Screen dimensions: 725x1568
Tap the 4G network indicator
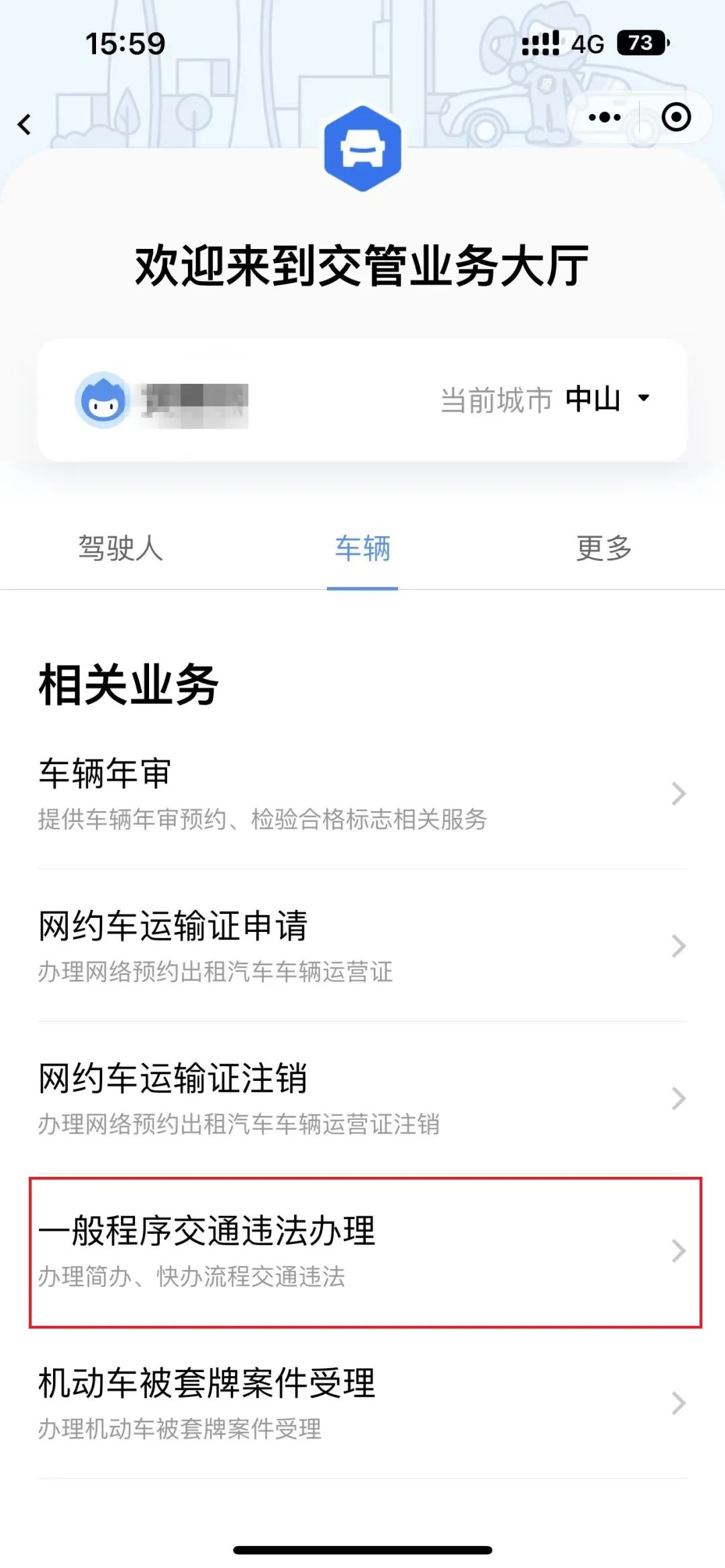pos(587,43)
